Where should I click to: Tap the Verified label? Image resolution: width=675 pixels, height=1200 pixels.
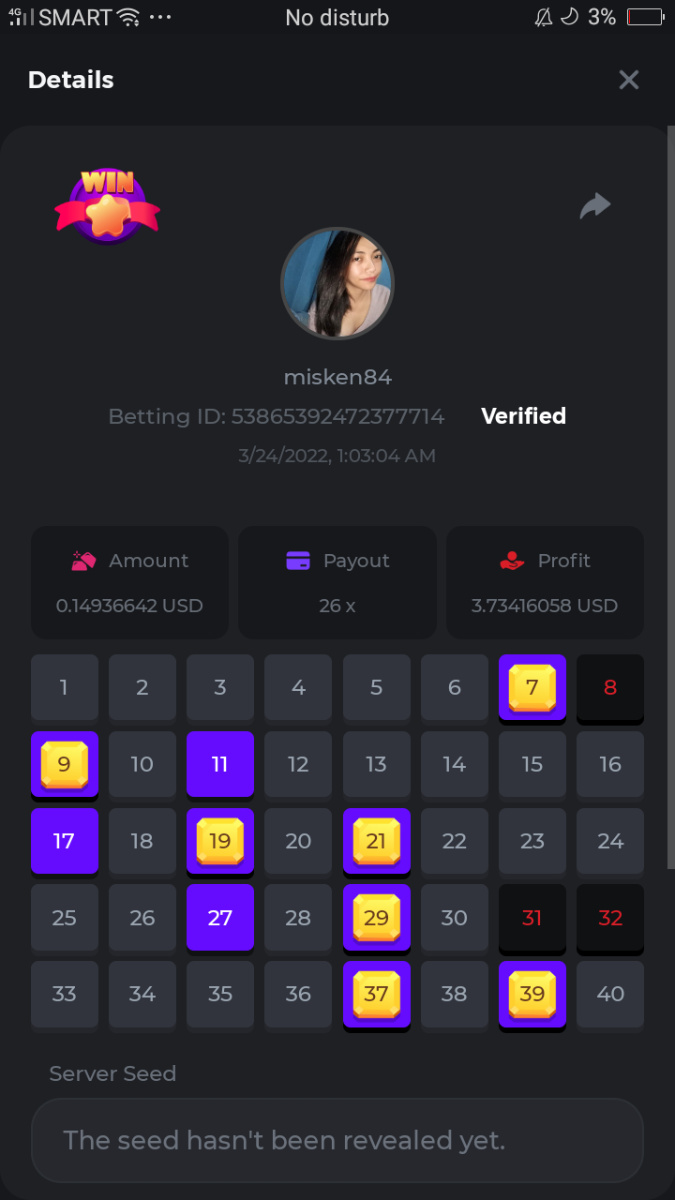pos(523,416)
